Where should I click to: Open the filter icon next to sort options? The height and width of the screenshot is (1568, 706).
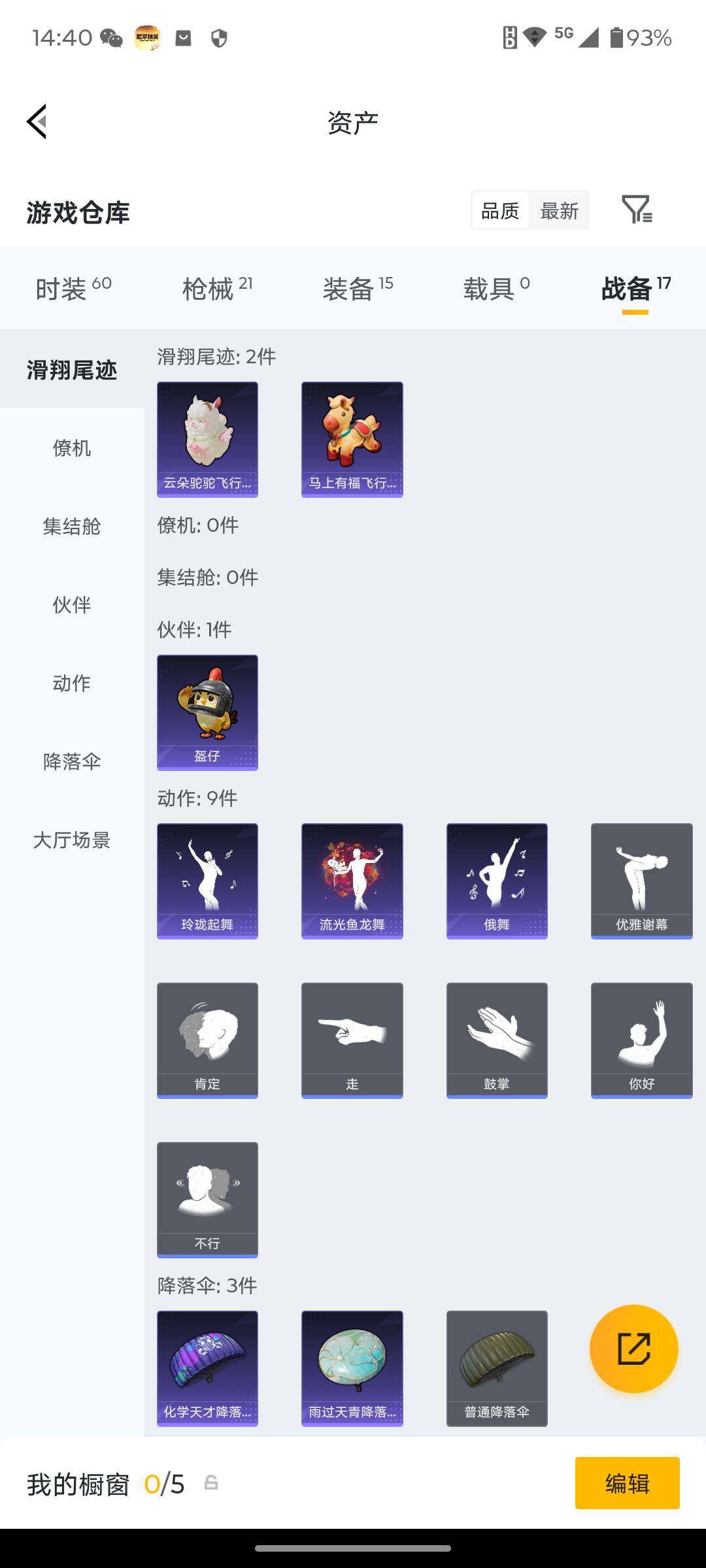[x=637, y=210]
